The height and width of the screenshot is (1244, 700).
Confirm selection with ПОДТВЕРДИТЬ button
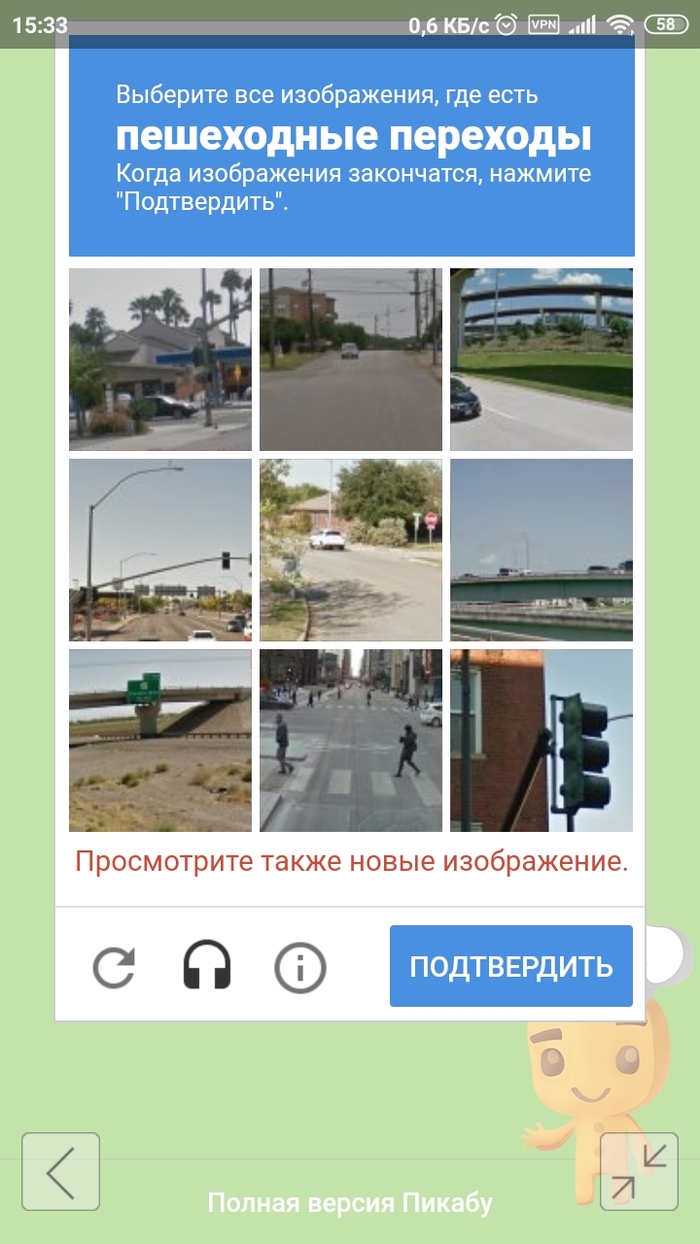click(x=511, y=966)
